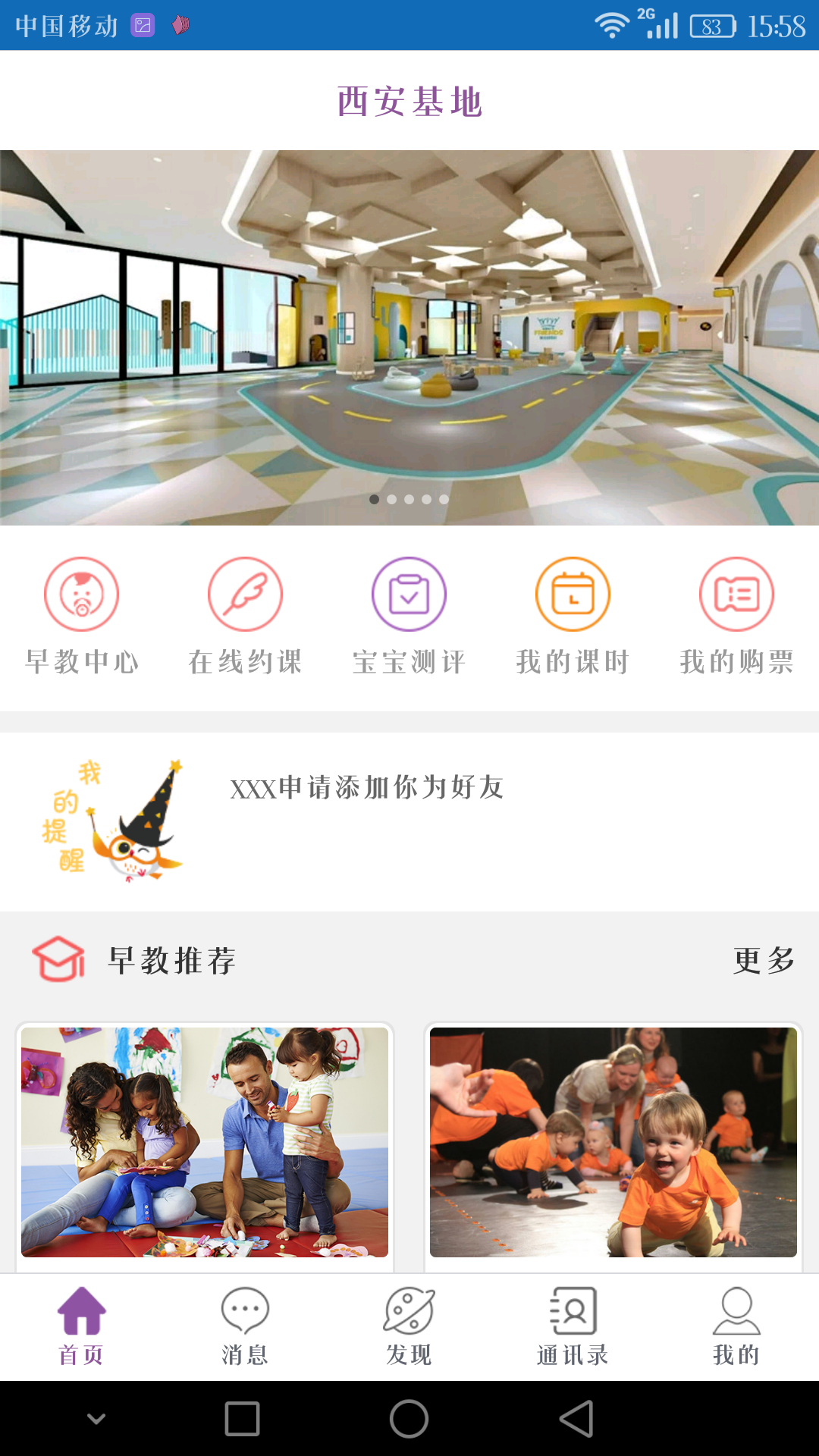Open the friend request reminder row
This screenshot has width=819, height=1456.
(x=409, y=822)
